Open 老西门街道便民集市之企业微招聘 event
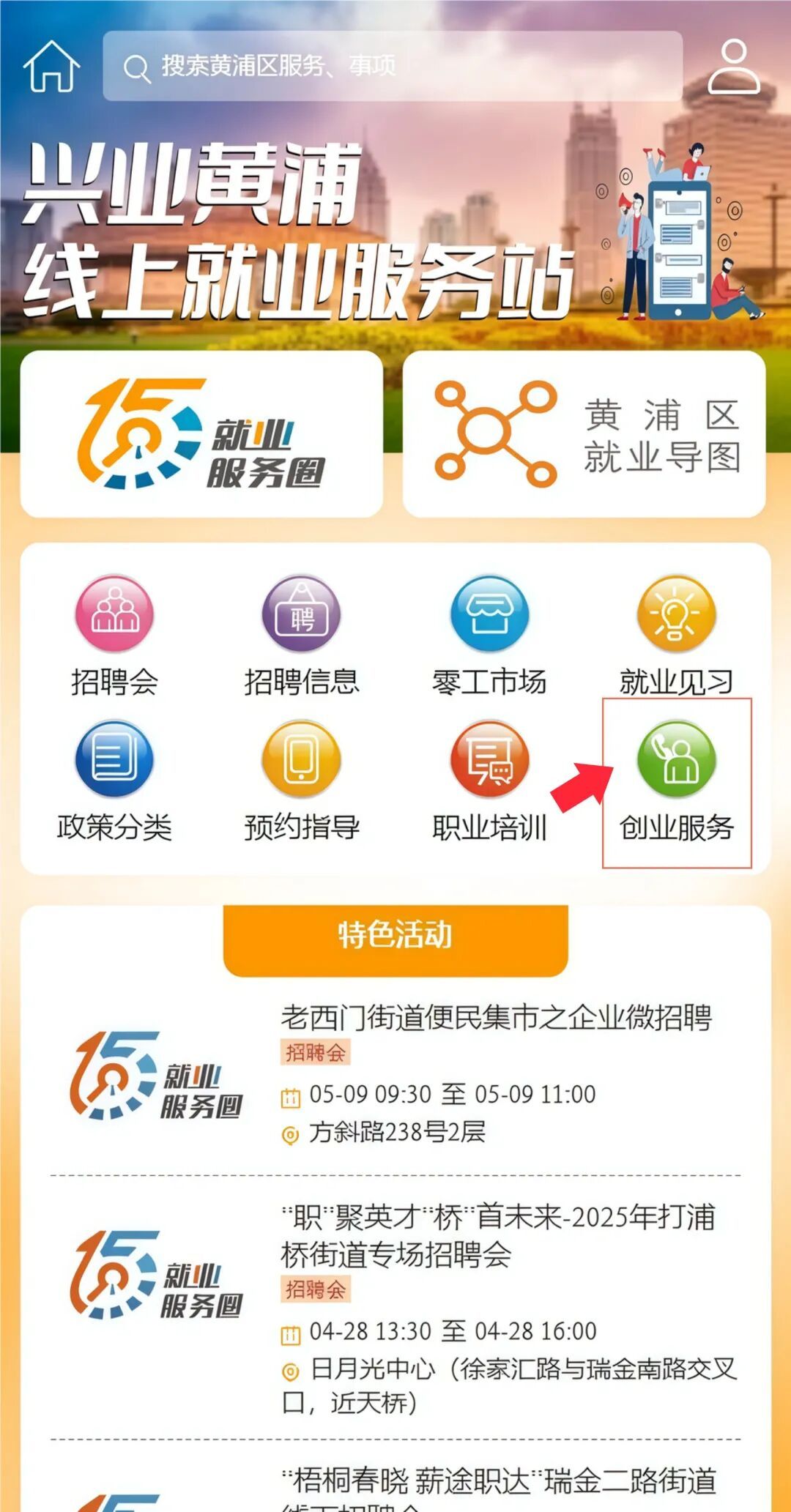The image size is (791, 1512). 496,1018
